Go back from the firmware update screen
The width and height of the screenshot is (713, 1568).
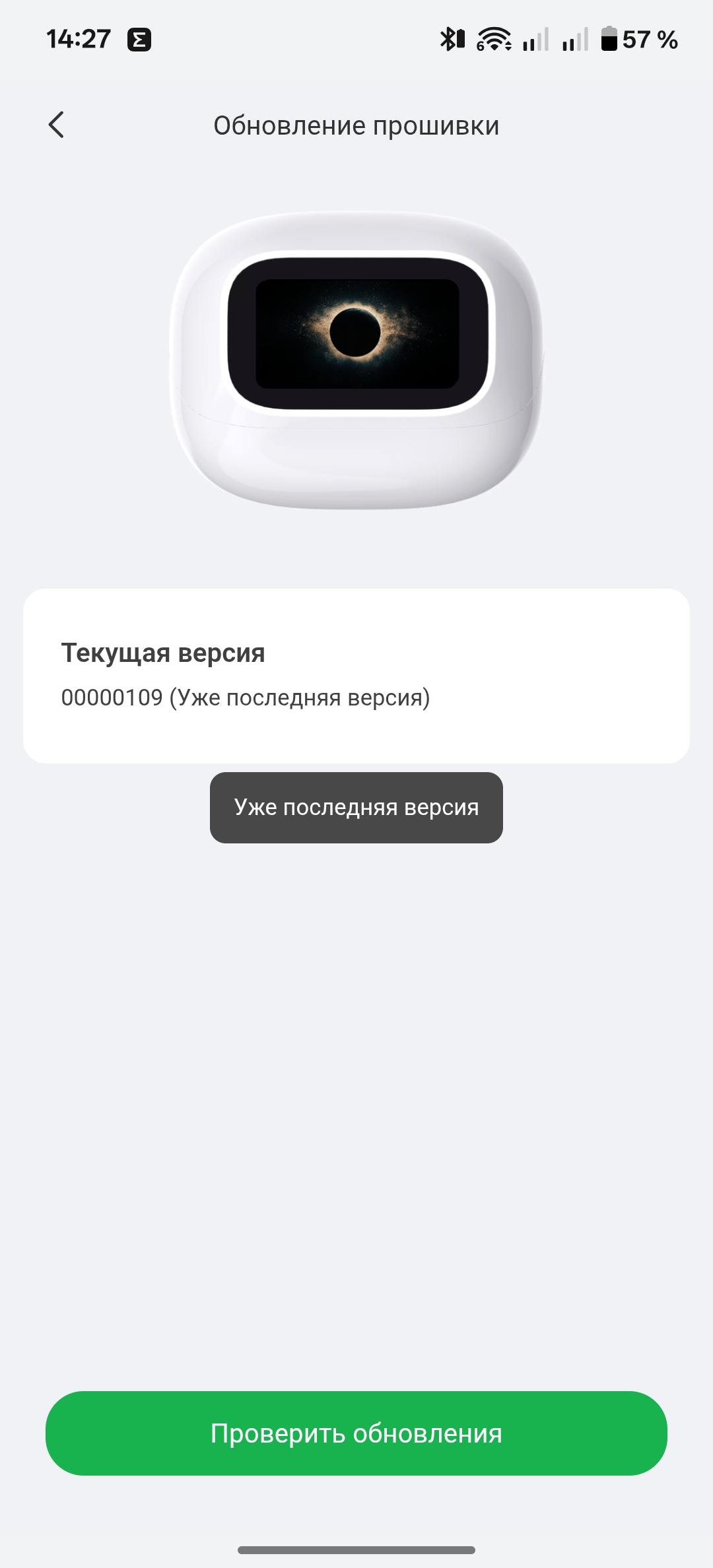(x=57, y=125)
